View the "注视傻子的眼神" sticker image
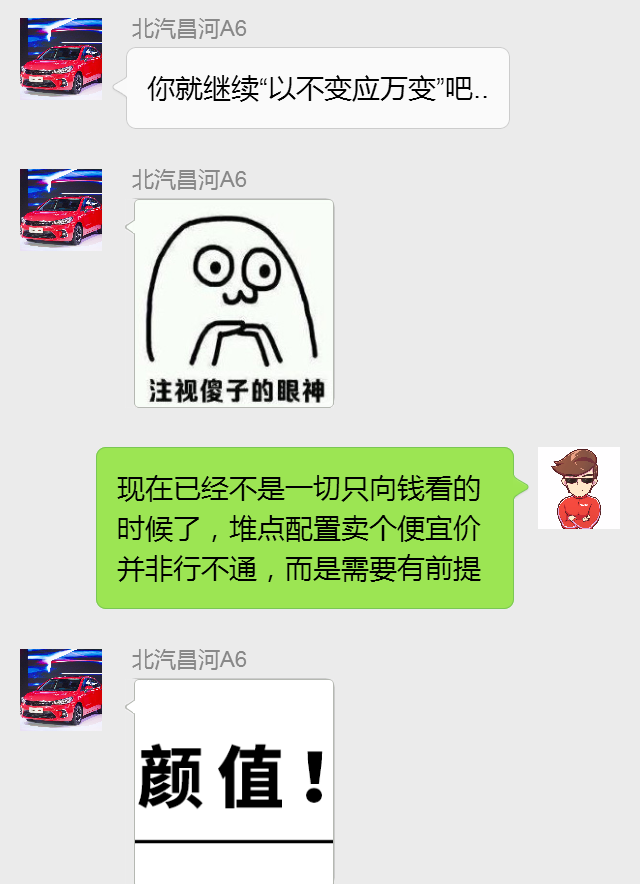This screenshot has height=884, width=640. click(234, 303)
